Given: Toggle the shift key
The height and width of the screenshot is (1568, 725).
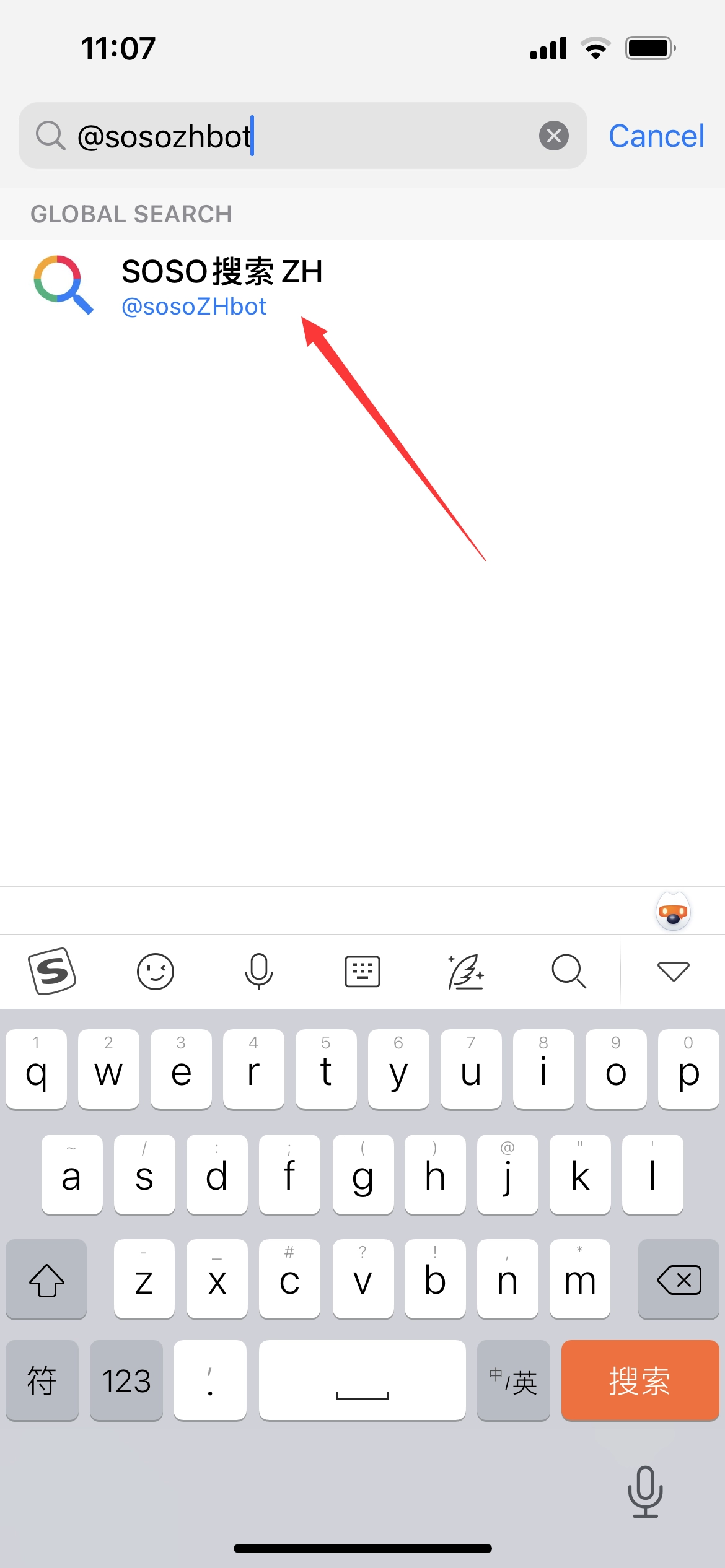Looking at the screenshot, I should coord(46,1279).
